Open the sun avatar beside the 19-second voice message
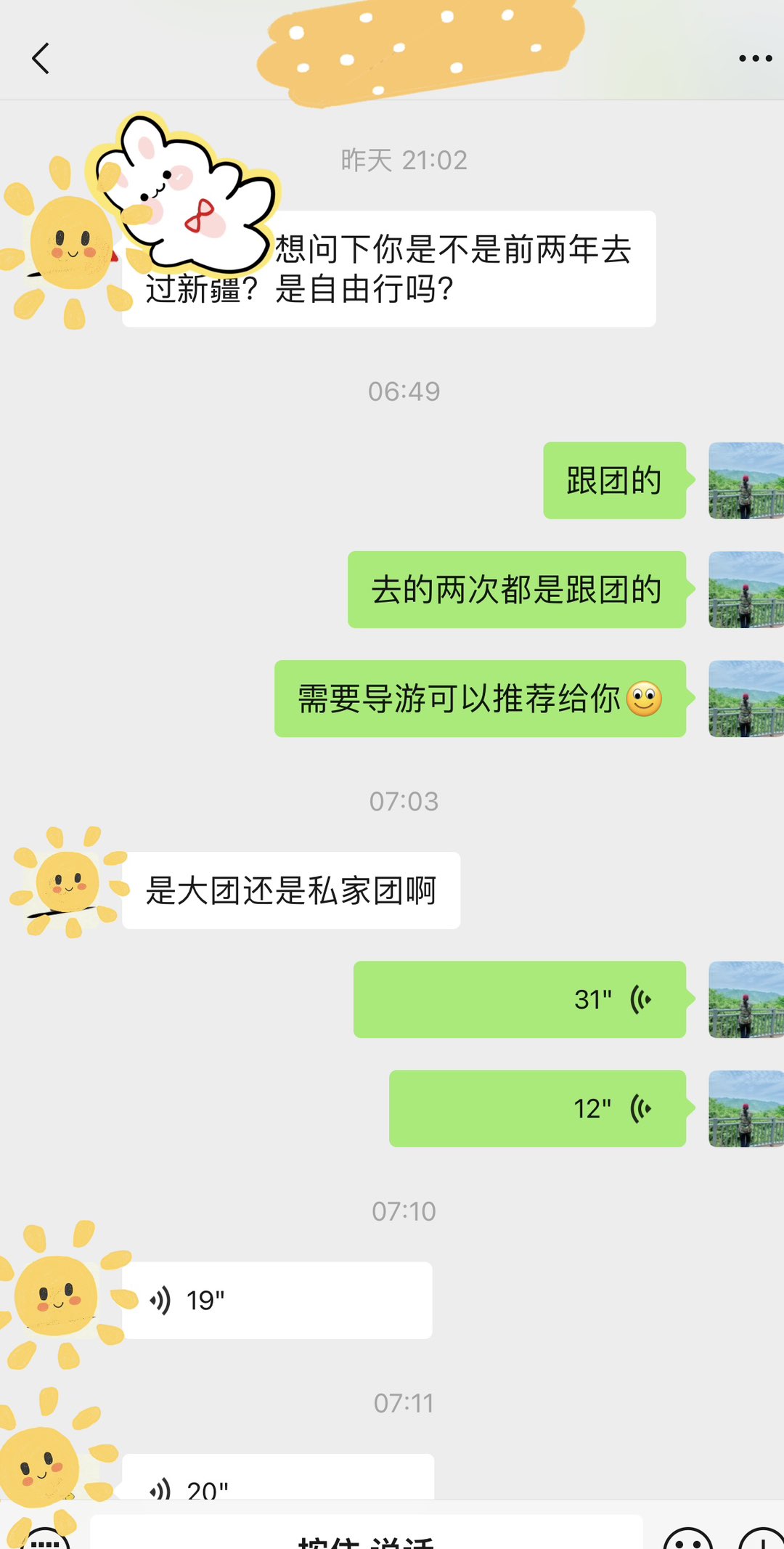Image resolution: width=784 pixels, height=1549 pixels. pos(58,1296)
